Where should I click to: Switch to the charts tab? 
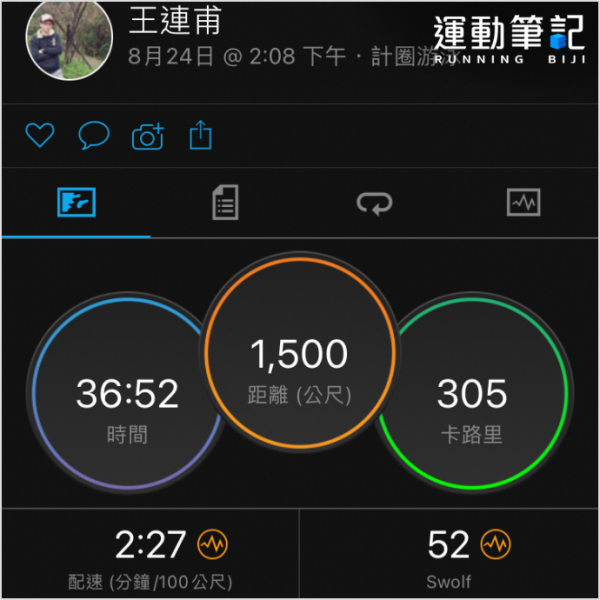[523, 204]
